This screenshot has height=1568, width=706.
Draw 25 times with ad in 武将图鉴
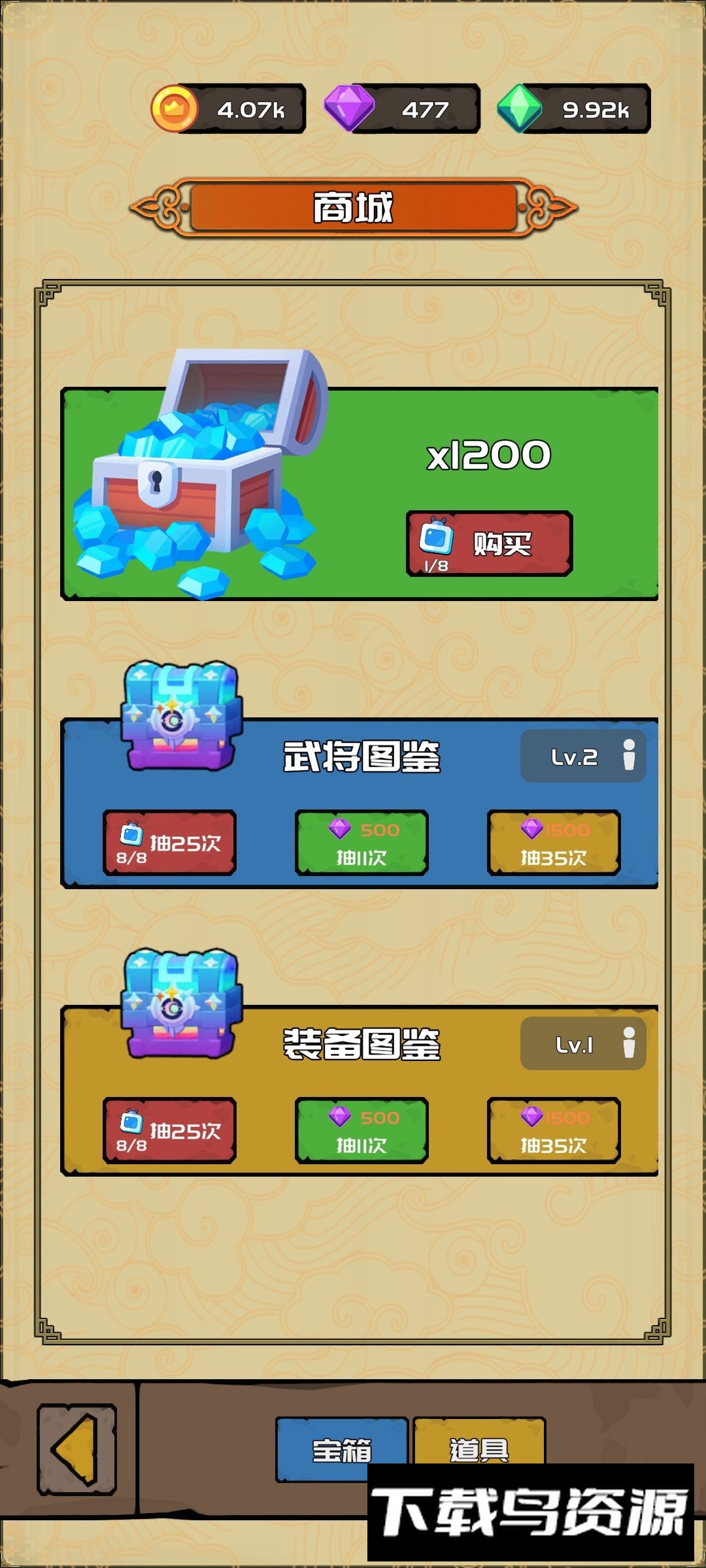[169, 843]
